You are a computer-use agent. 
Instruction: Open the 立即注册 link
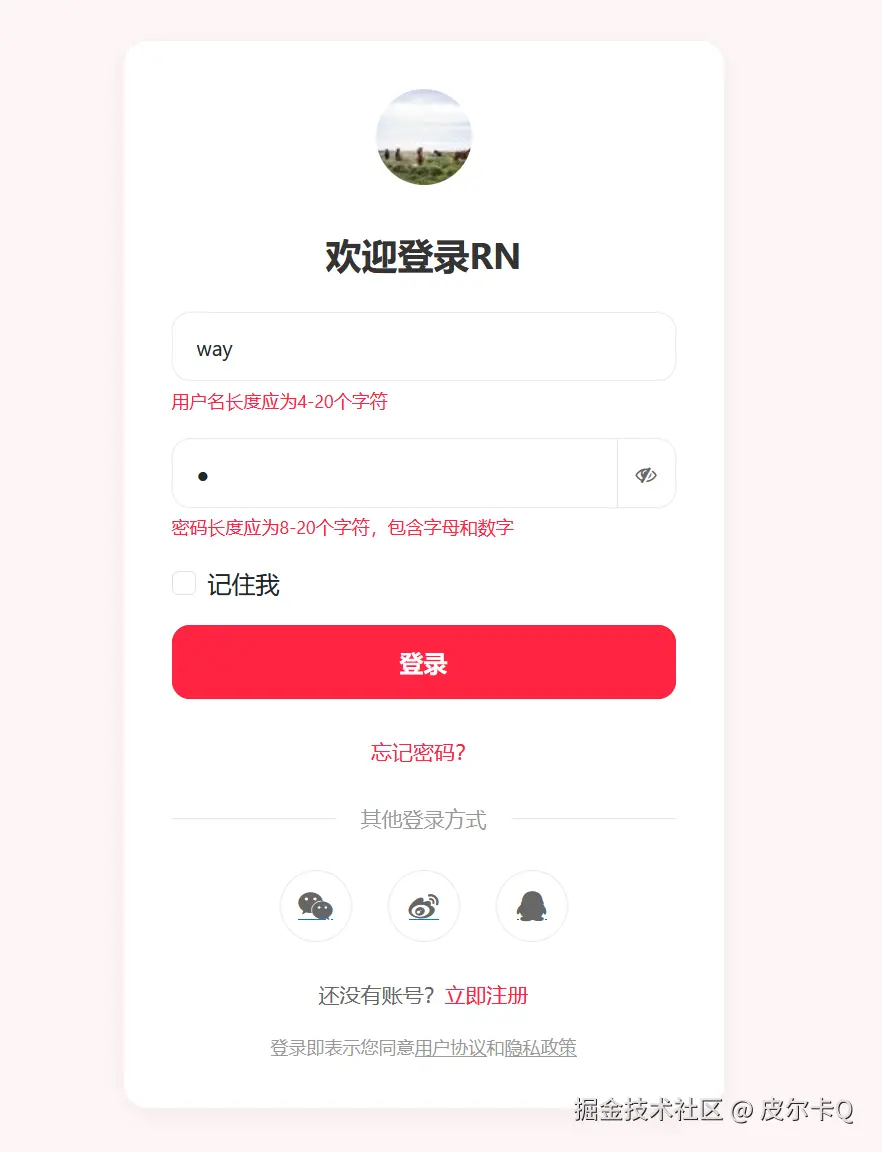click(486, 996)
